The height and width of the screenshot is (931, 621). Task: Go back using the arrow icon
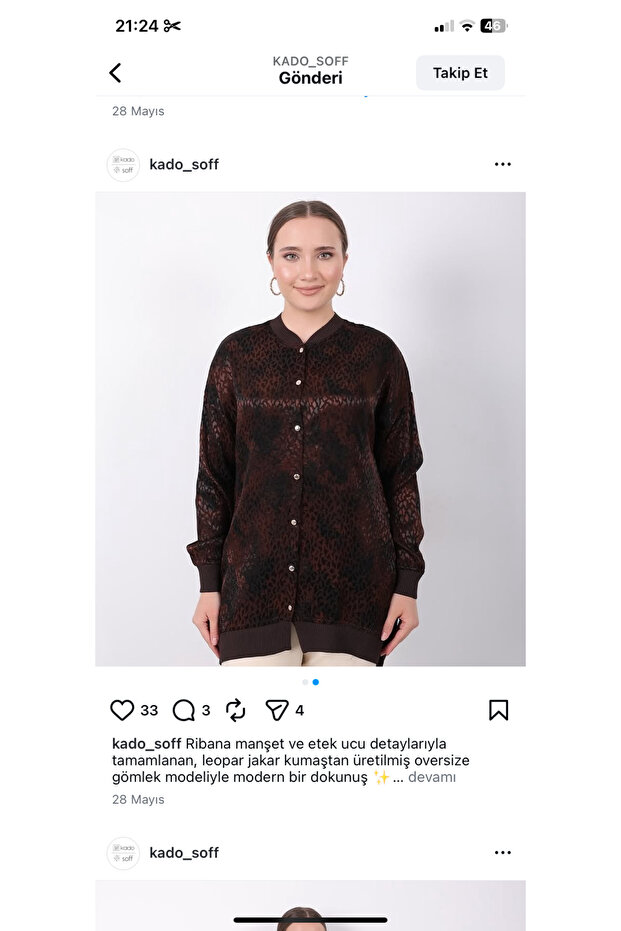click(x=115, y=72)
